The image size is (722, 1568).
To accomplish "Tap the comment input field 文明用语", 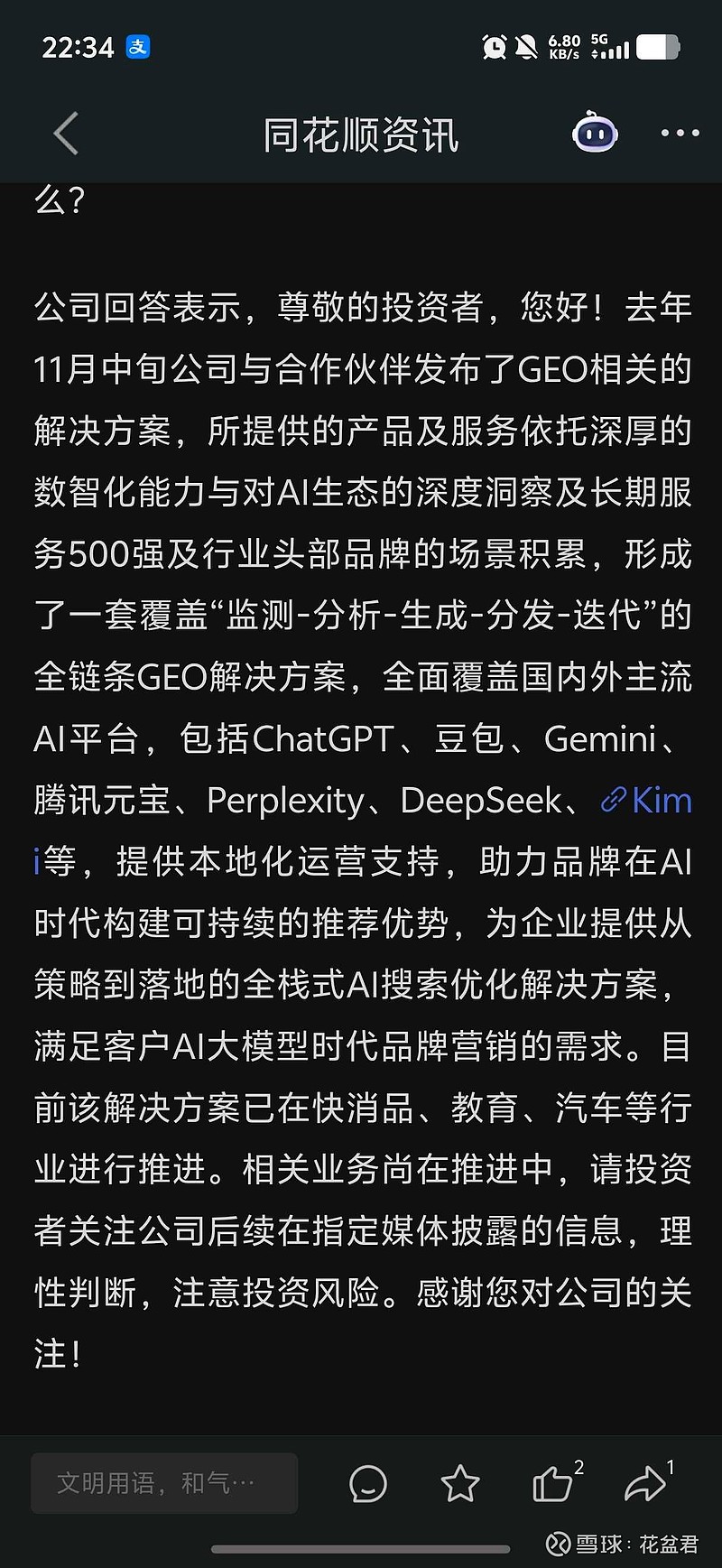I will [x=162, y=1481].
